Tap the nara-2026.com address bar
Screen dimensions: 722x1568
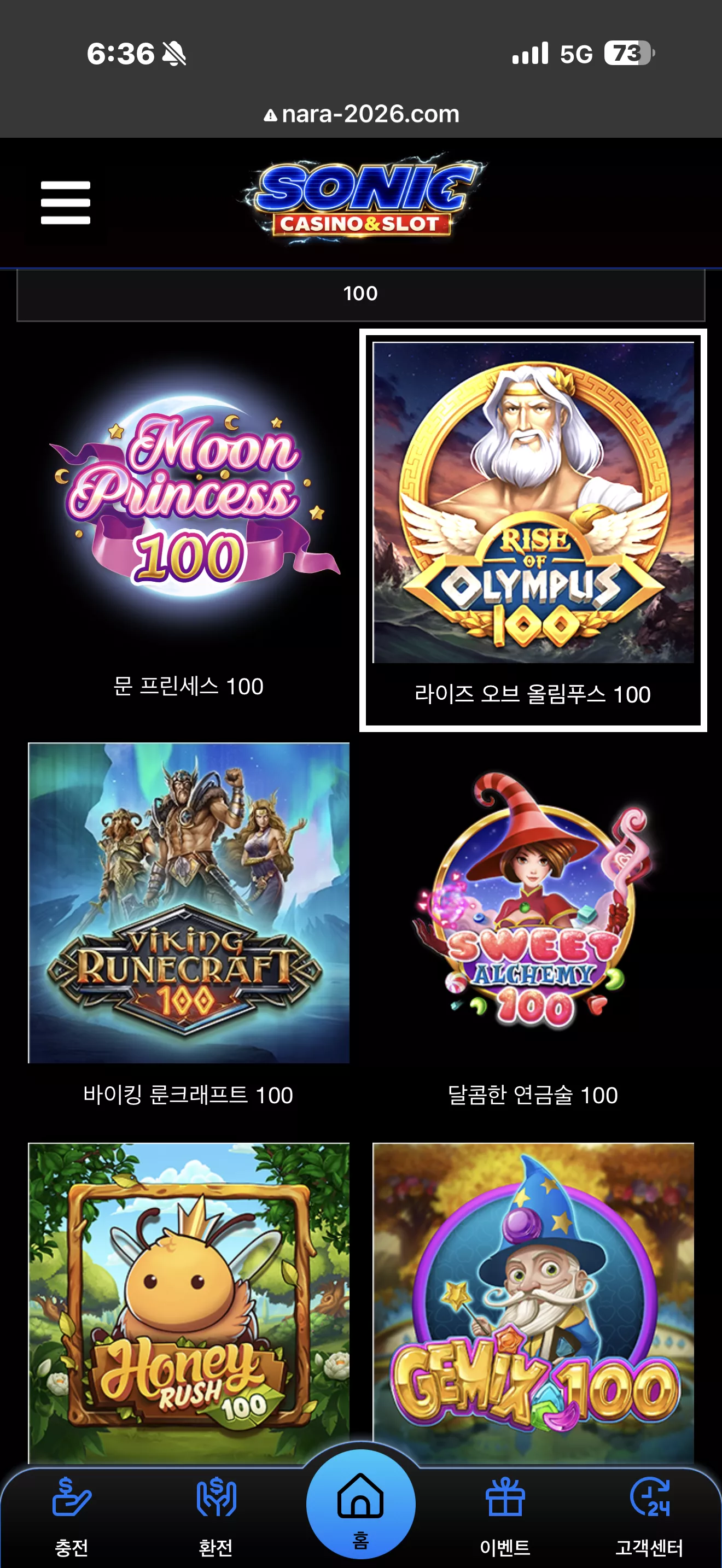pyautogui.click(x=361, y=114)
